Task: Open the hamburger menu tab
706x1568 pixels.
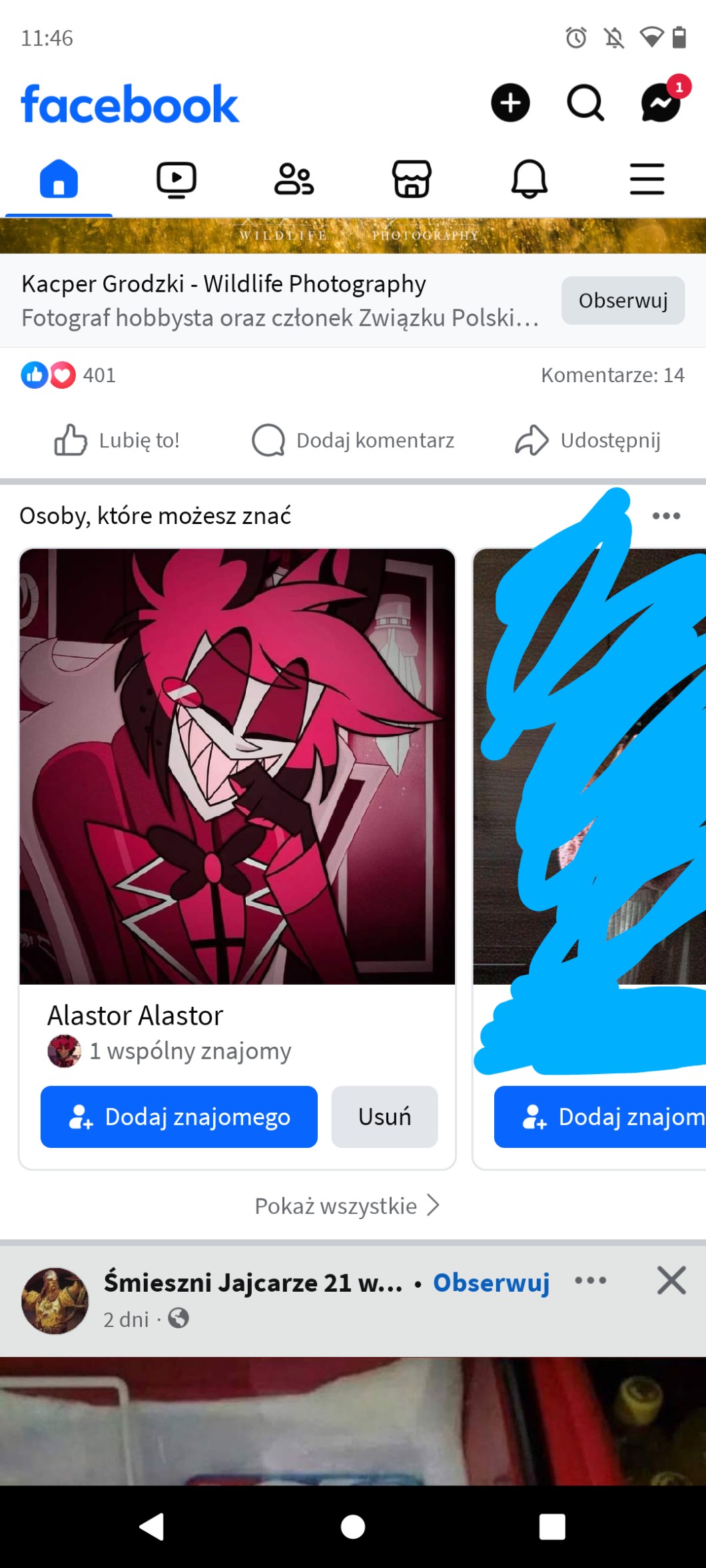Action: 647,179
